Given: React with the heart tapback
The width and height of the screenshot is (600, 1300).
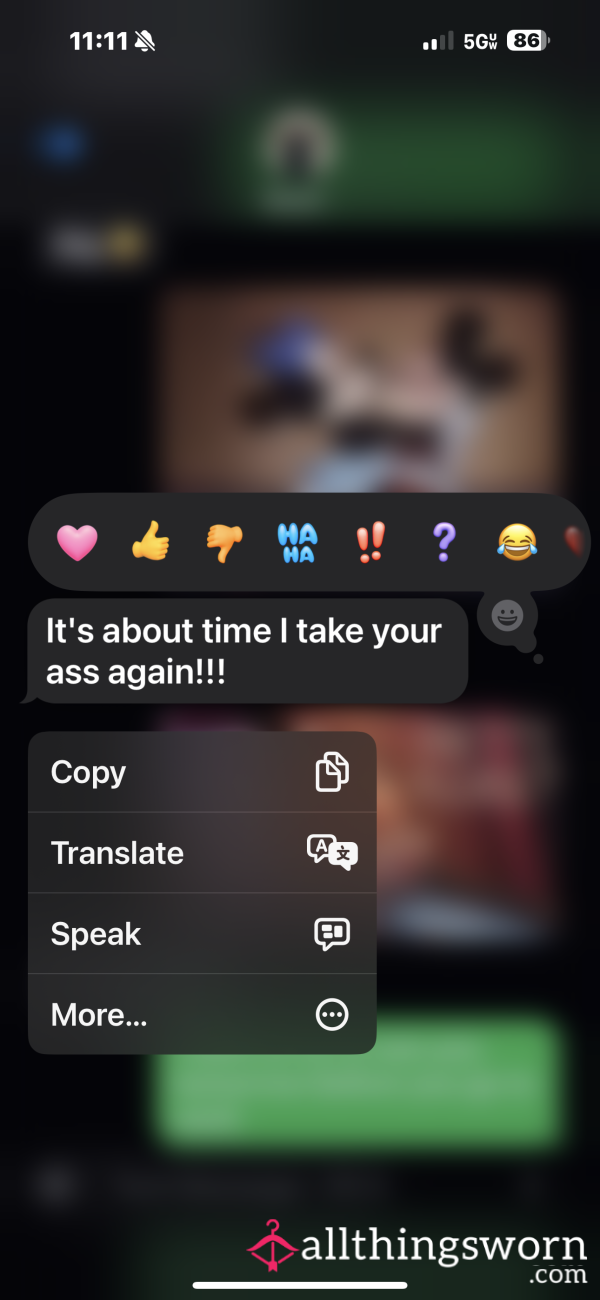Looking at the screenshot, I should (x=77, y=542).
